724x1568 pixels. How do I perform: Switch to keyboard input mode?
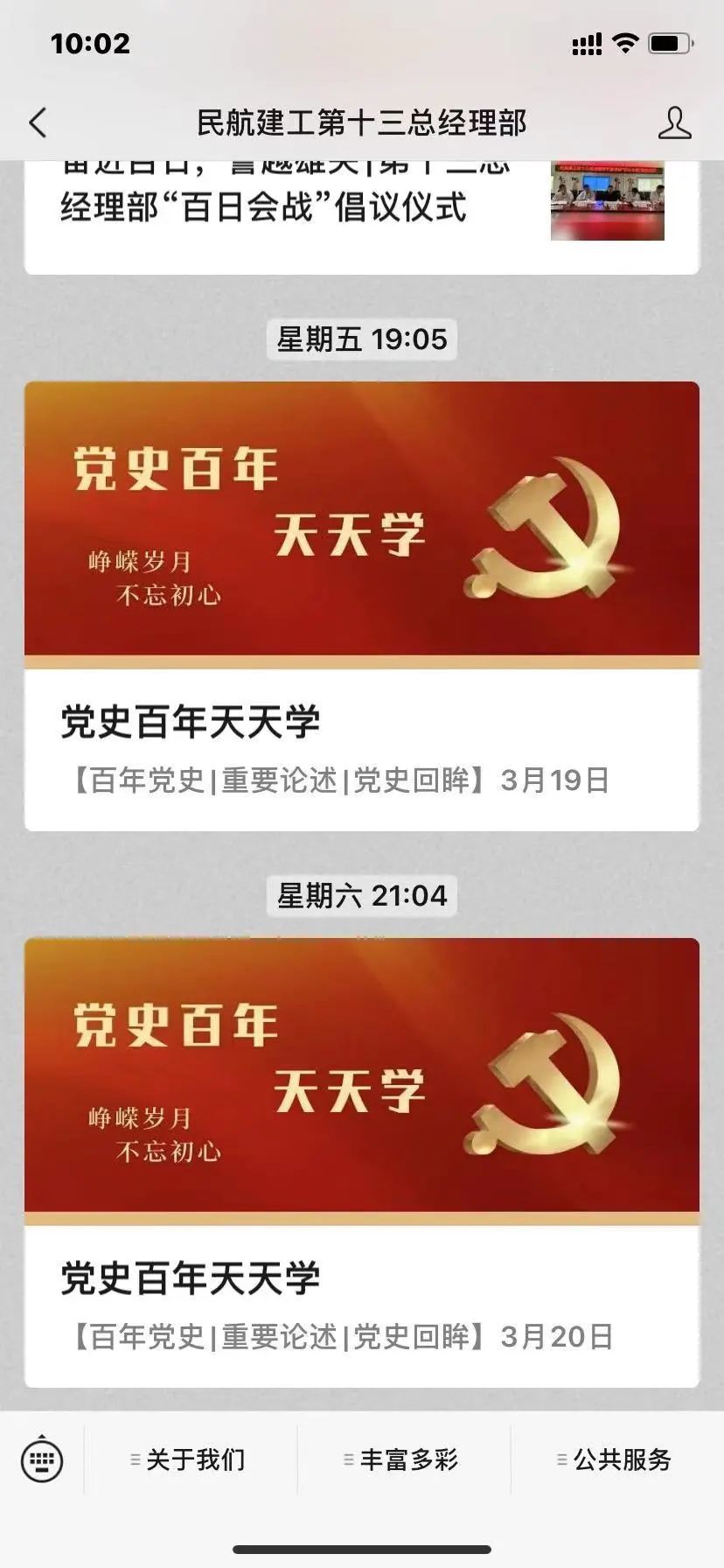pos(42,1459)
